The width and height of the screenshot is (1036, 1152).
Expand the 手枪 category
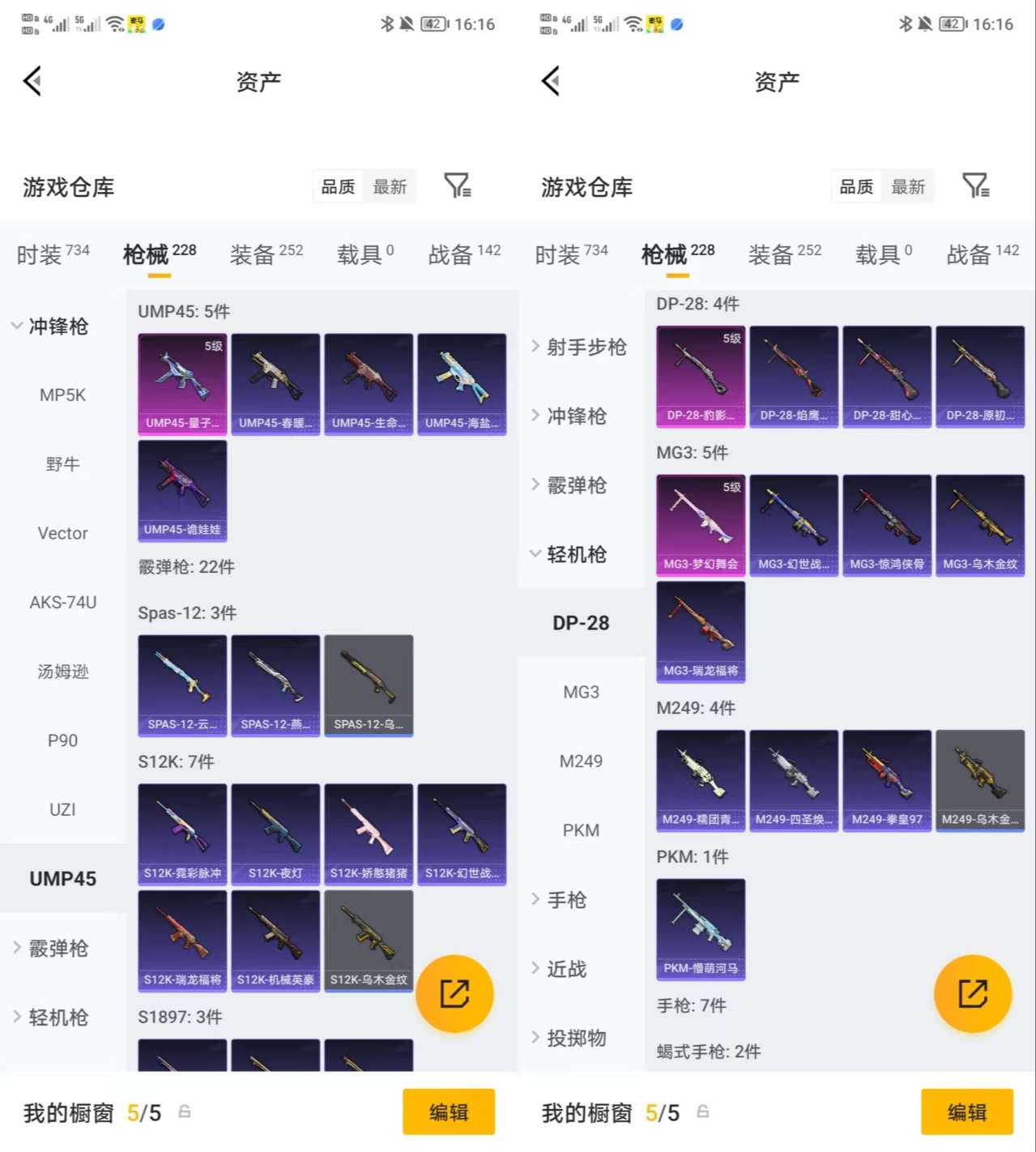[568, 899]
